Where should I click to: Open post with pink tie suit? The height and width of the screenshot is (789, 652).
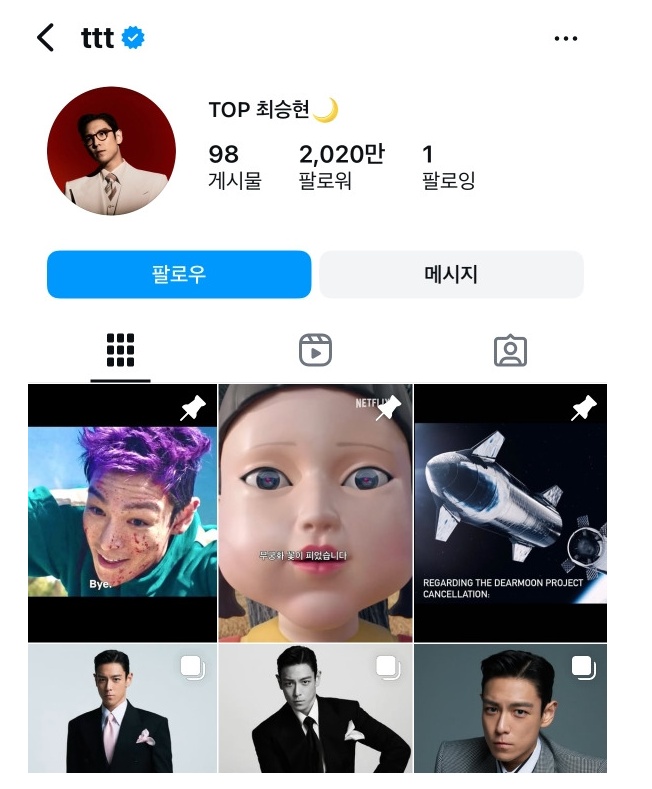click(122, 709)
